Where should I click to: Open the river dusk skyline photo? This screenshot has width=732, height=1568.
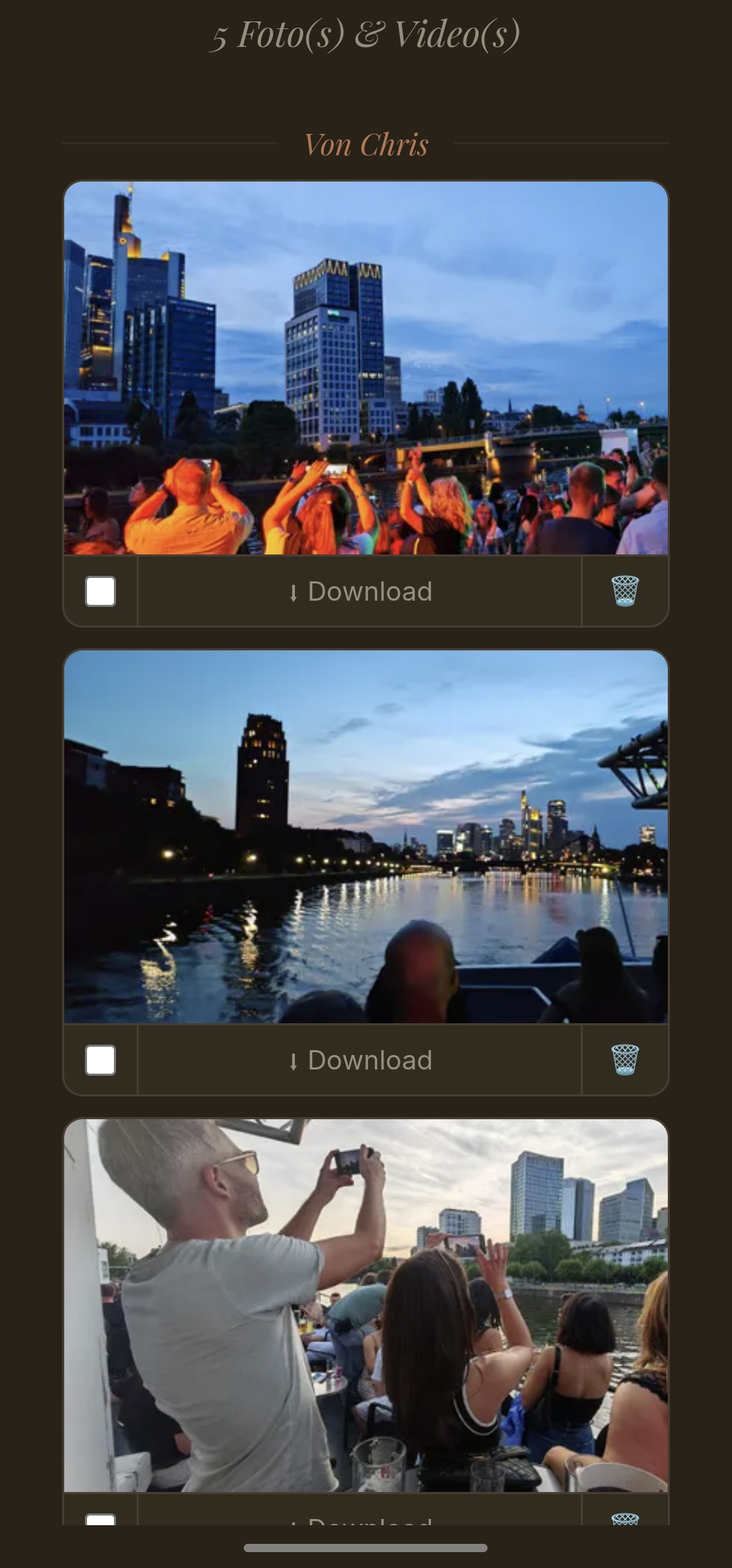coord(366,837)
